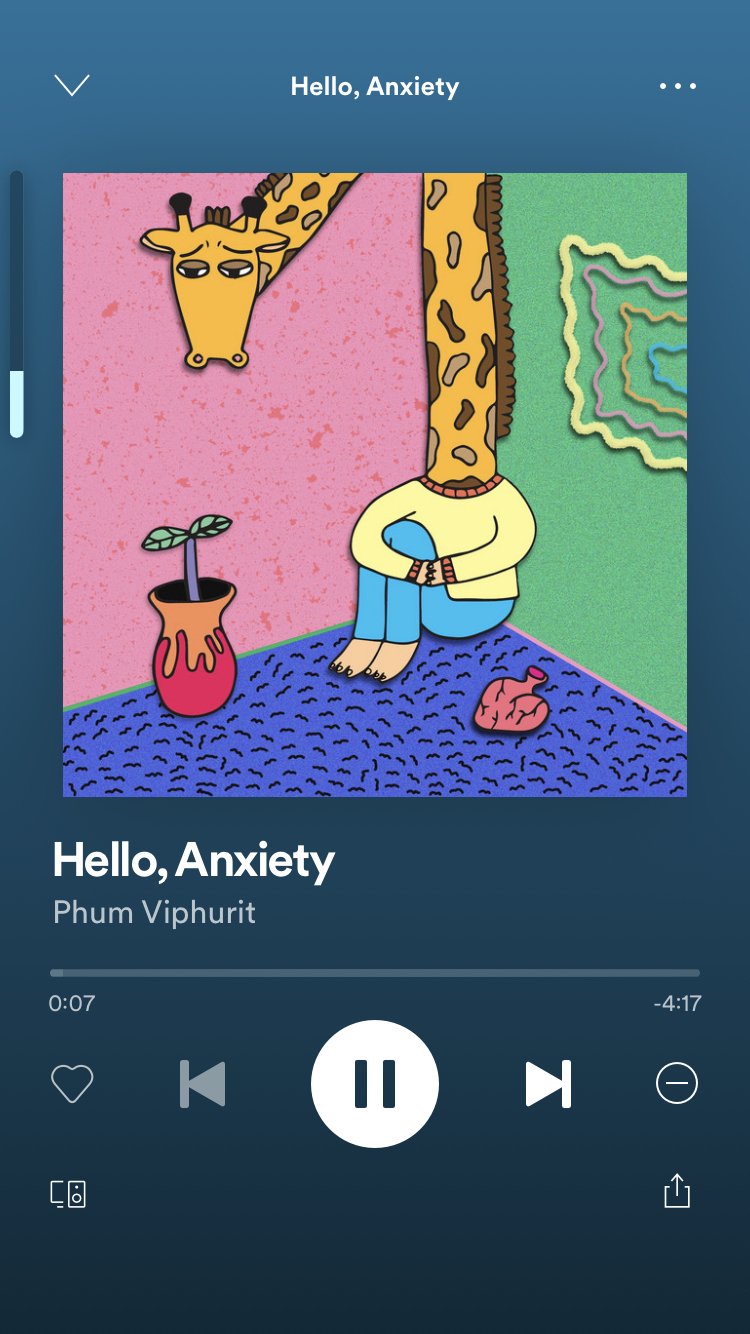
Task: Seek along the song progress bar
Action: pyautogui.click(x=375, y=972)
